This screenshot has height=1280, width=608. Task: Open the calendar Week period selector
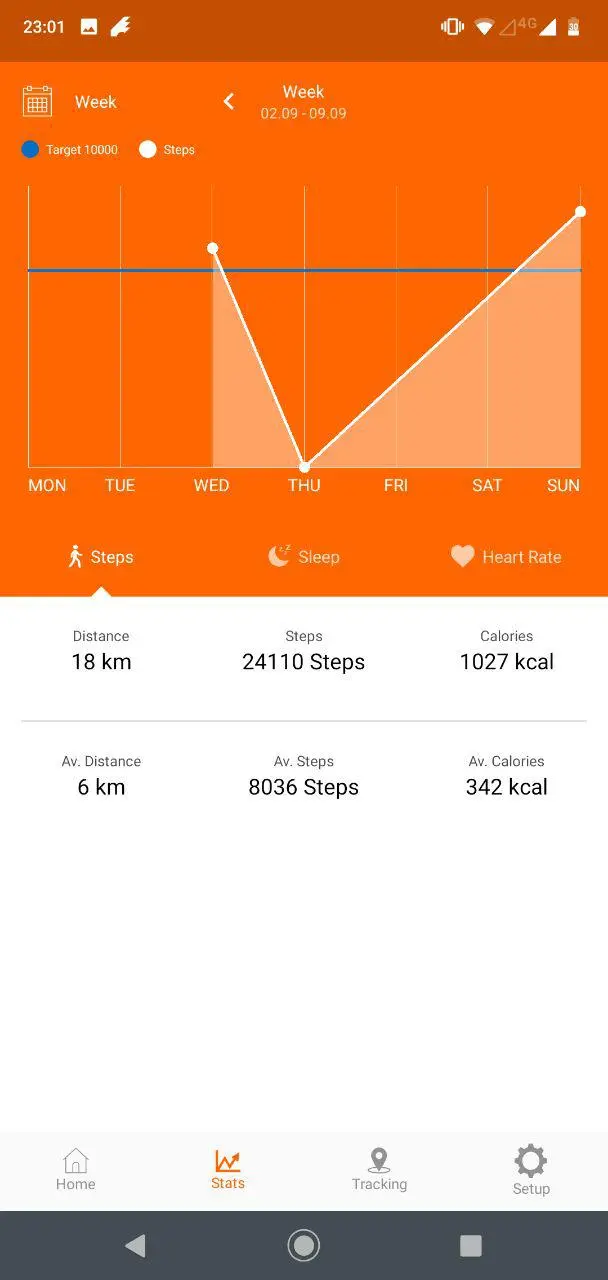69,102
